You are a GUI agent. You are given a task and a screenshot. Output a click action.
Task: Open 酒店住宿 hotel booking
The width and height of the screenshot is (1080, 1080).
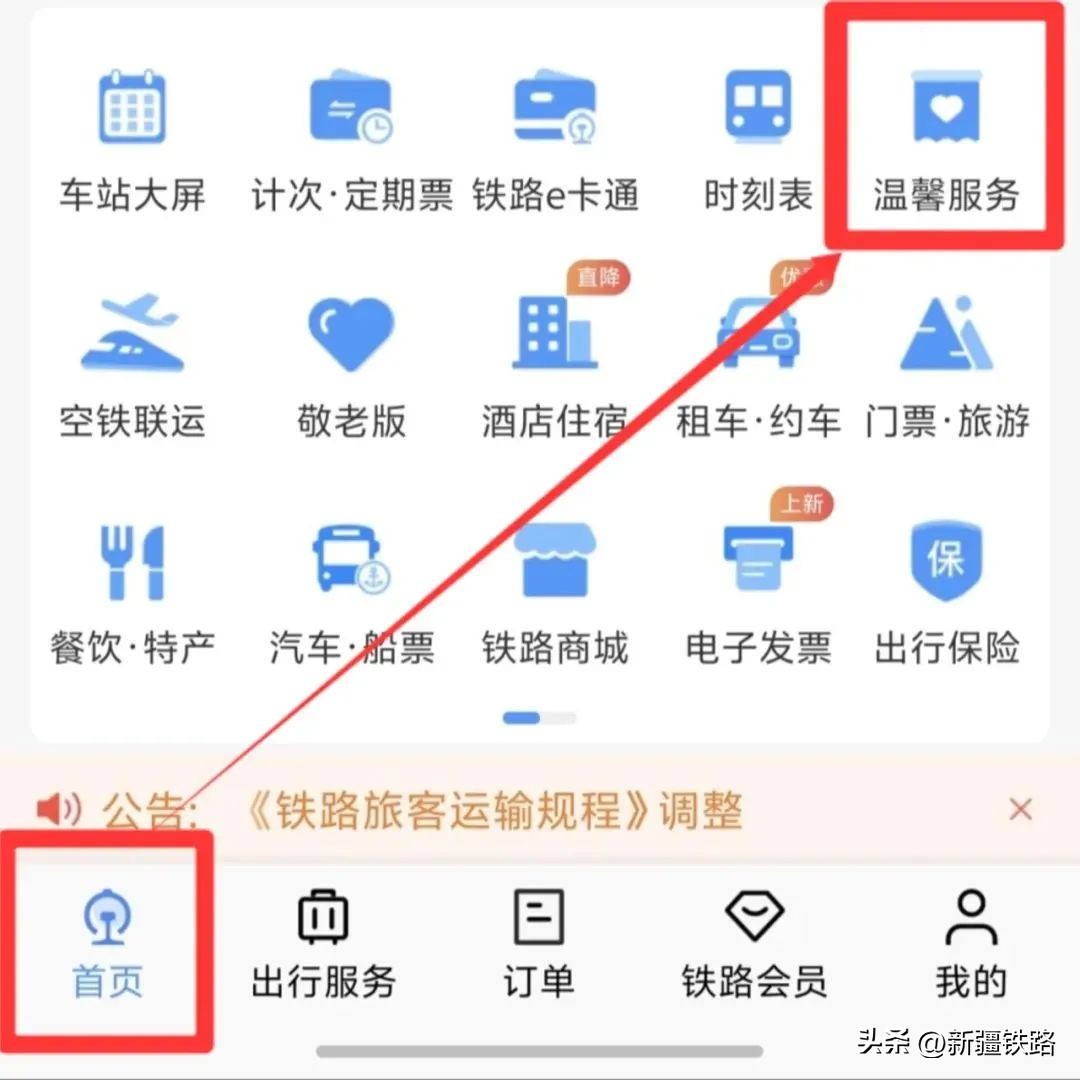tap(555, 365)
